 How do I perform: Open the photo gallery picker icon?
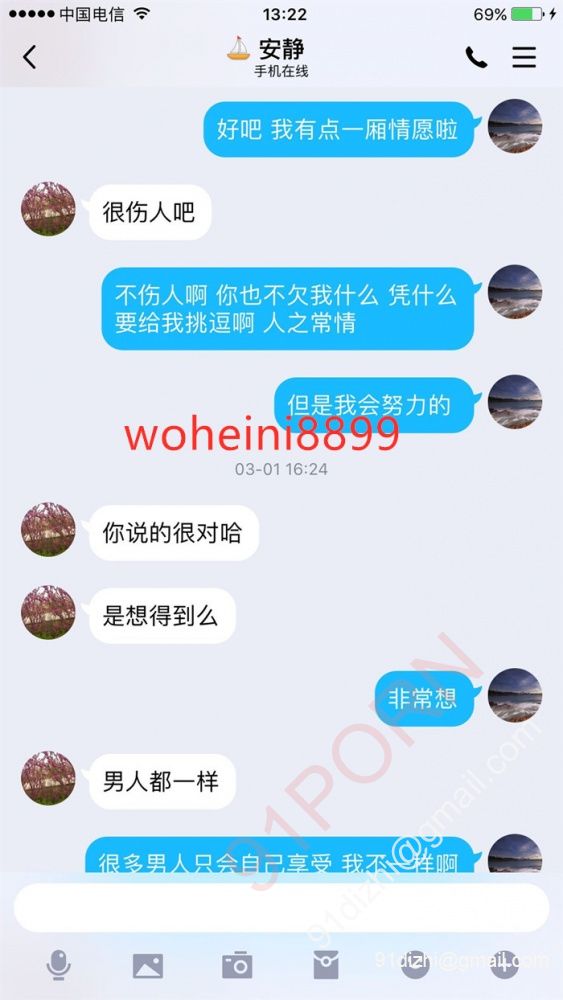click(147, 966)
